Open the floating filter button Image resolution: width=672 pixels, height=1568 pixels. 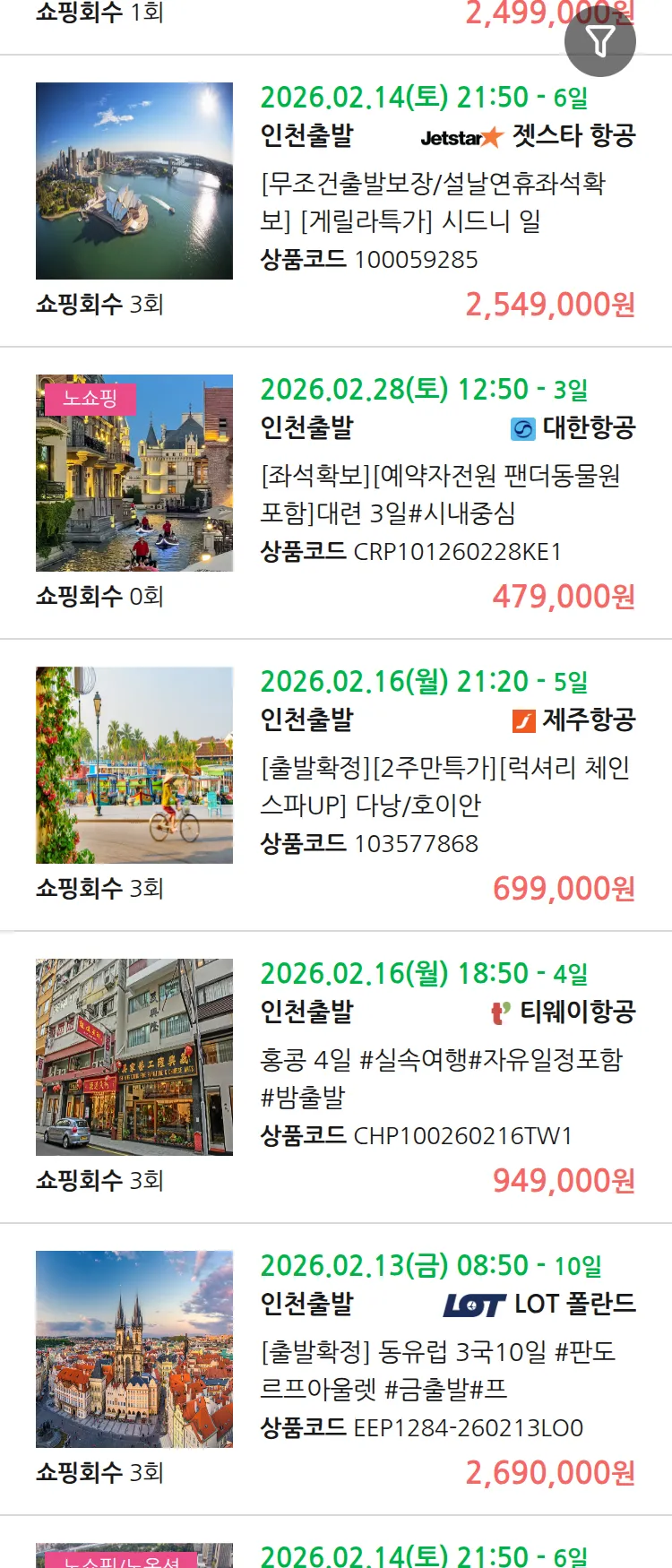pos(599,41)
